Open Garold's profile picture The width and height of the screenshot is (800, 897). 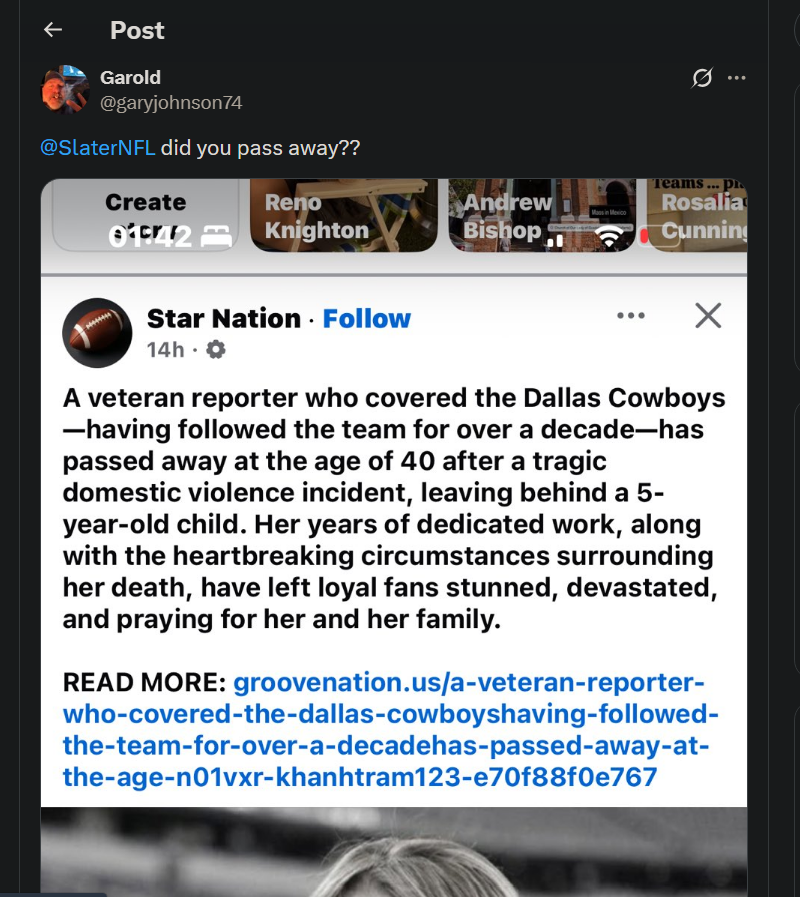pyautogui.click(x=65, y=90)
